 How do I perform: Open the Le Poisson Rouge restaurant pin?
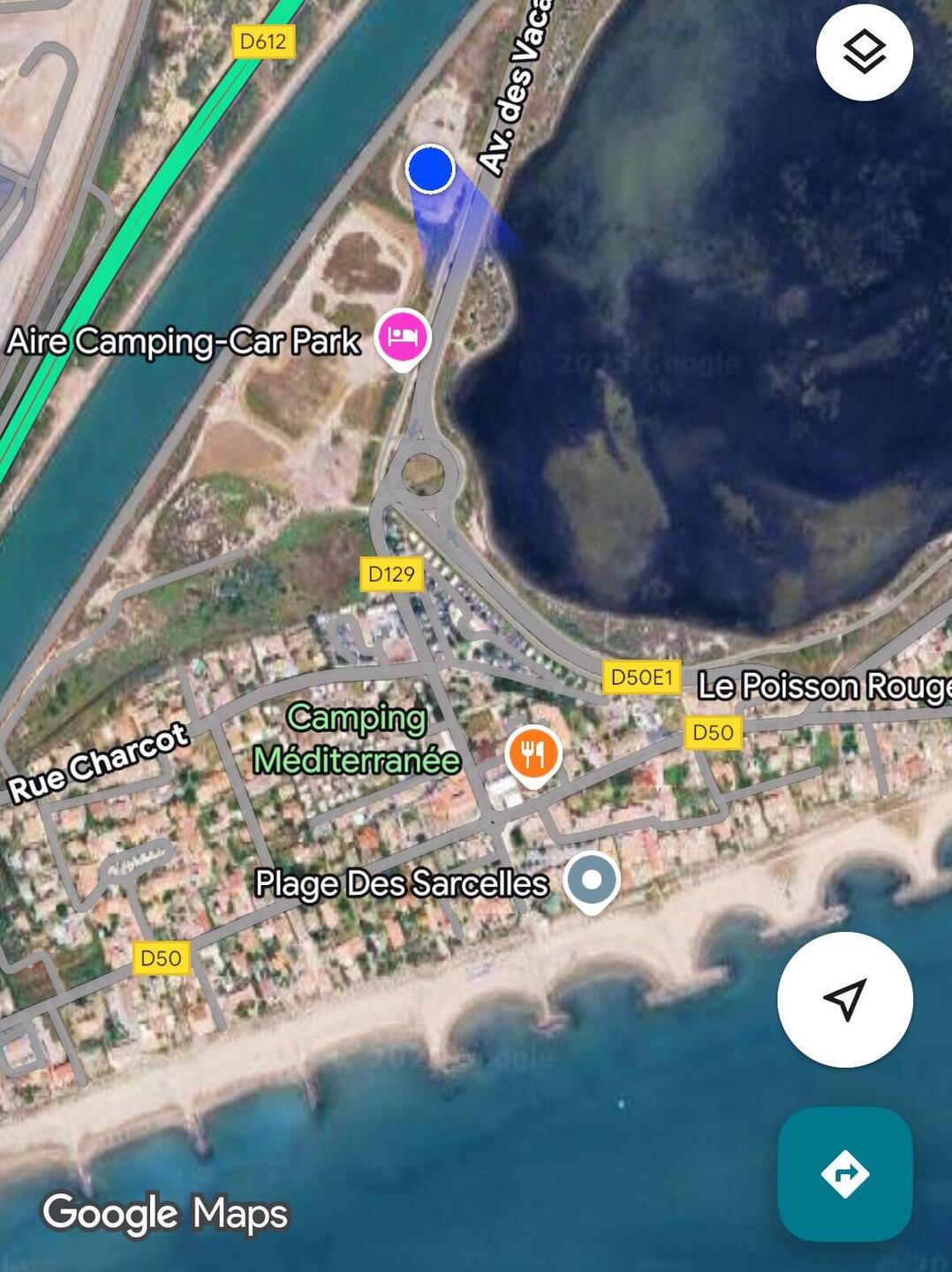click(533, 754)
